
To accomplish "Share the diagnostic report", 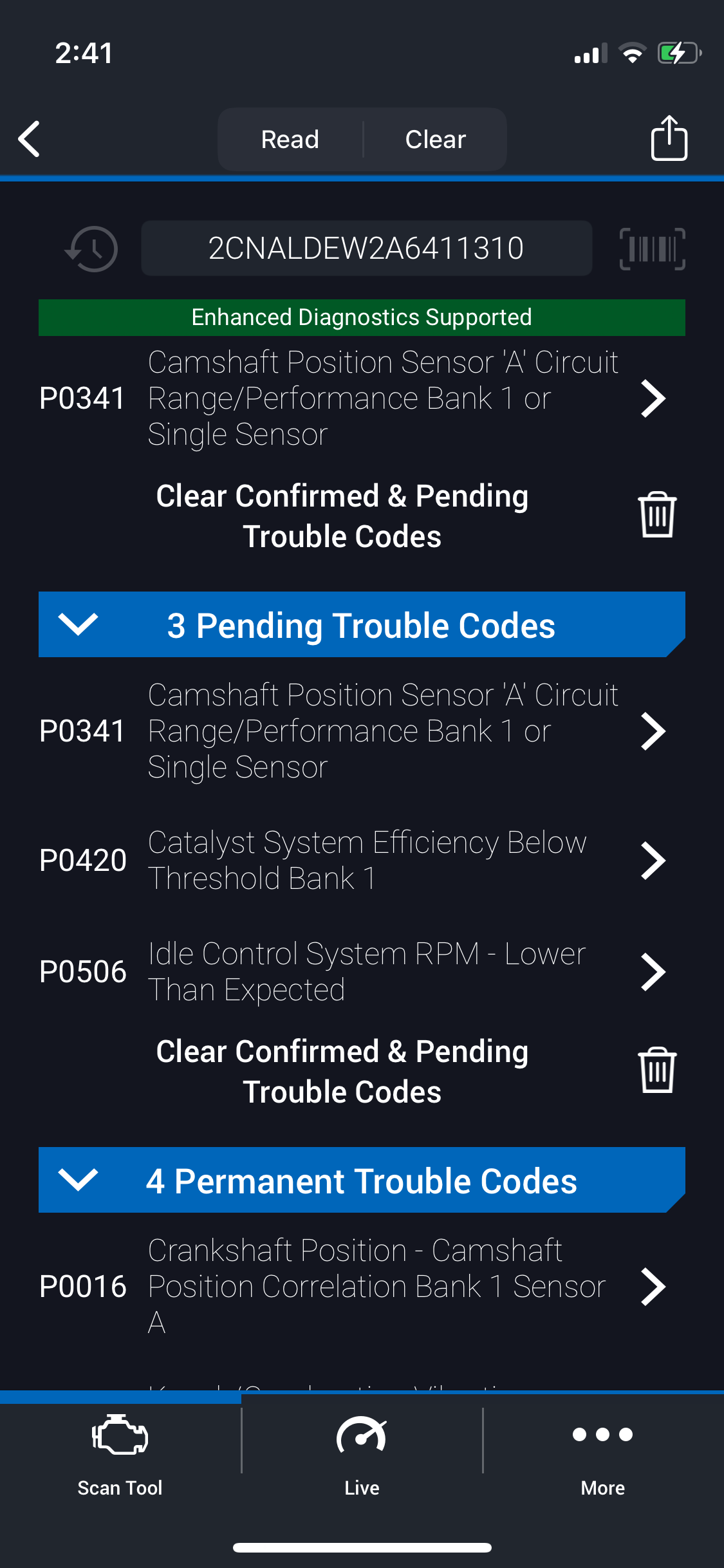I will point(669,138).
